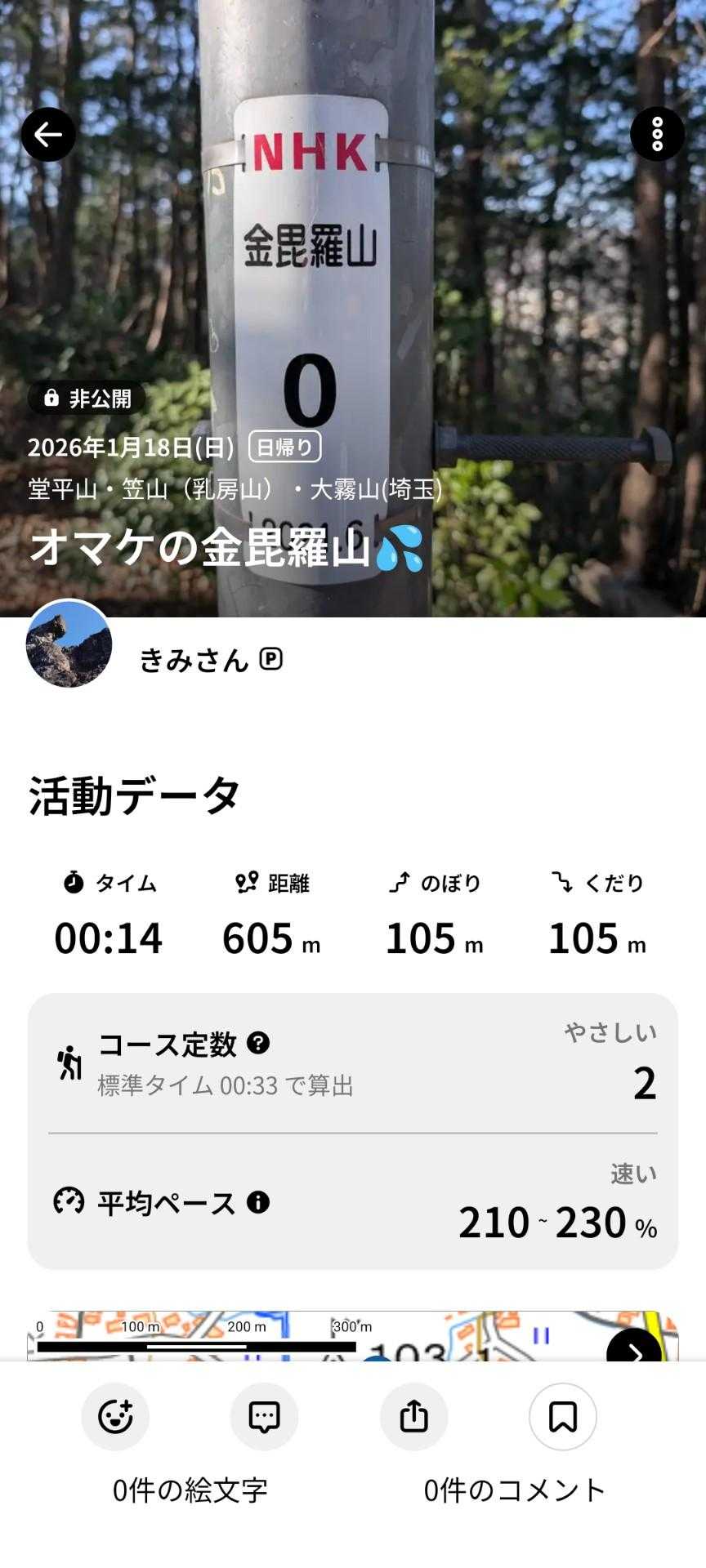This screenshot has height=1568, width=706.
Task: Add an emoji reaction
Action: coord(115,1417)
